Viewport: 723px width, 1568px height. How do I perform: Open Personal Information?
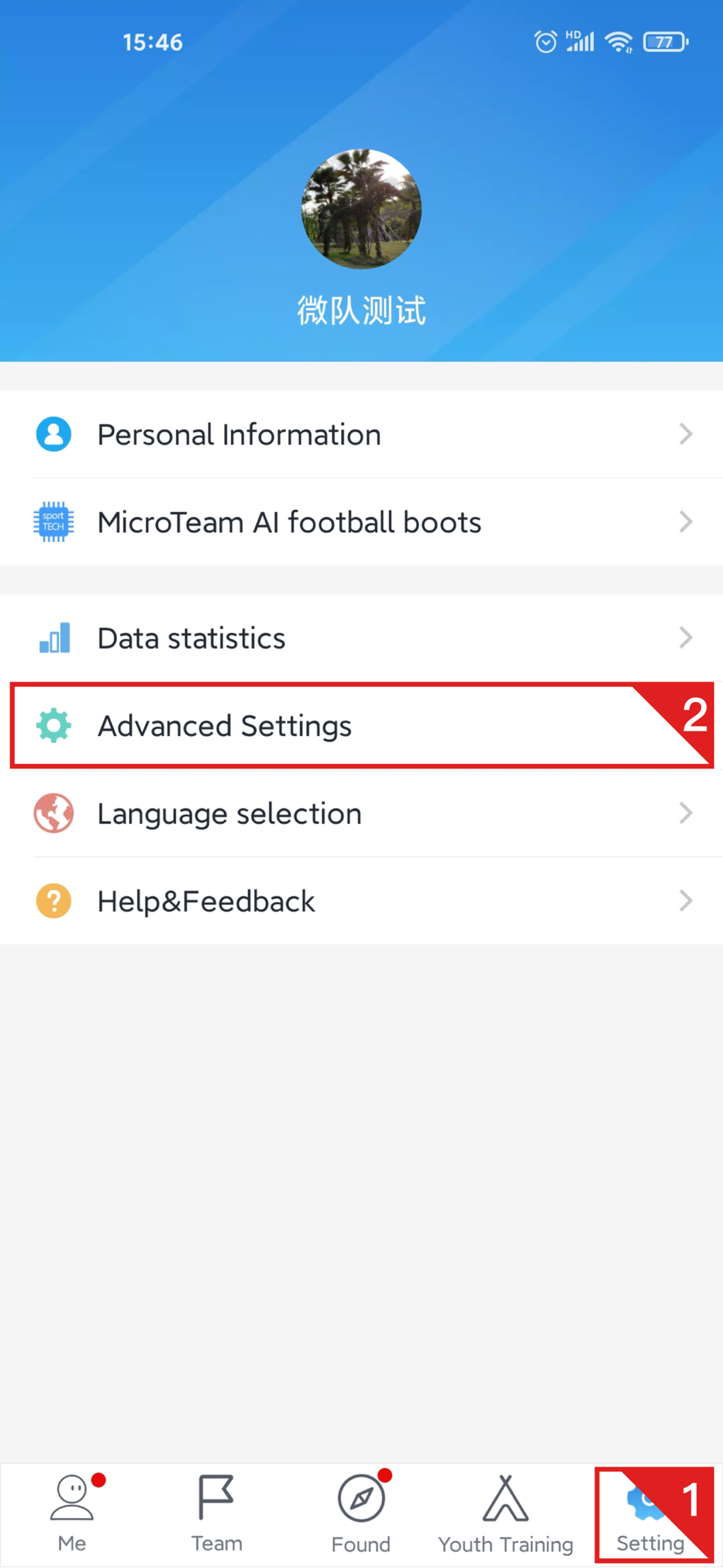tap(361, 434)
